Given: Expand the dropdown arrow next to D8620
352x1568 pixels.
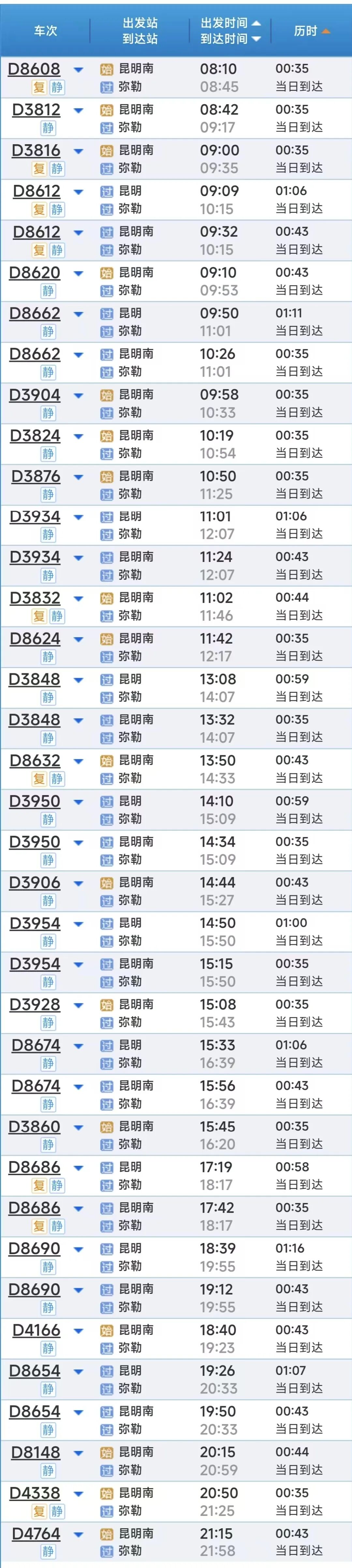Looking at the screenshot, I should coord(79,273).
